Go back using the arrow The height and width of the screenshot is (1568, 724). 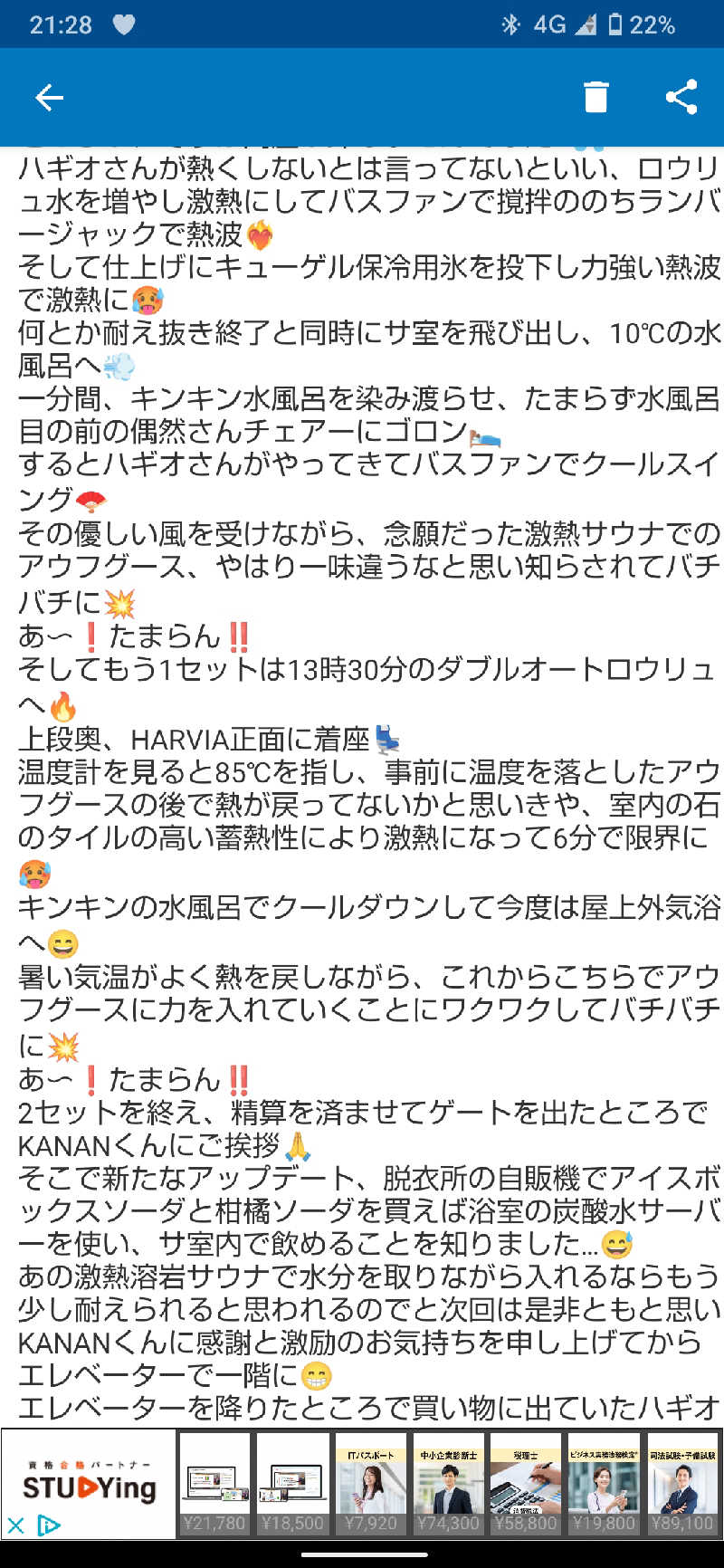[49, 98]
